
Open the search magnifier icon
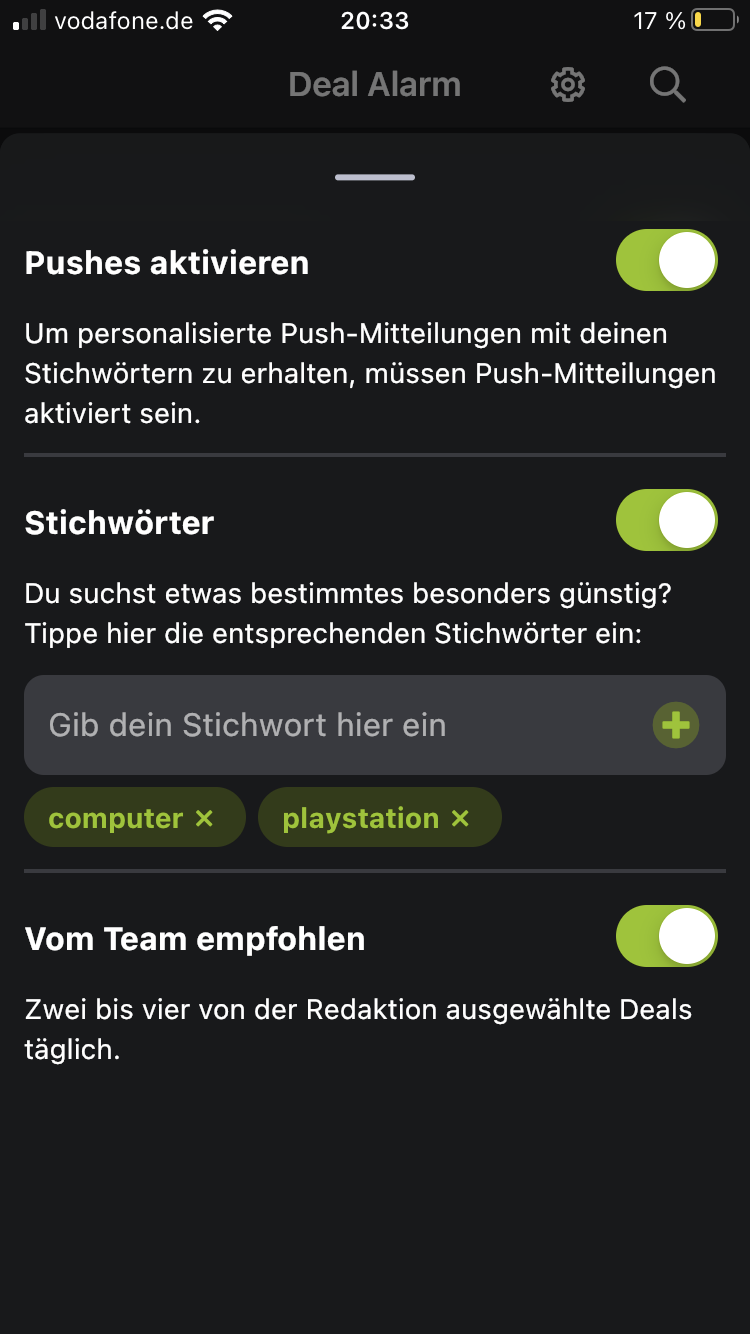point(667,85)
